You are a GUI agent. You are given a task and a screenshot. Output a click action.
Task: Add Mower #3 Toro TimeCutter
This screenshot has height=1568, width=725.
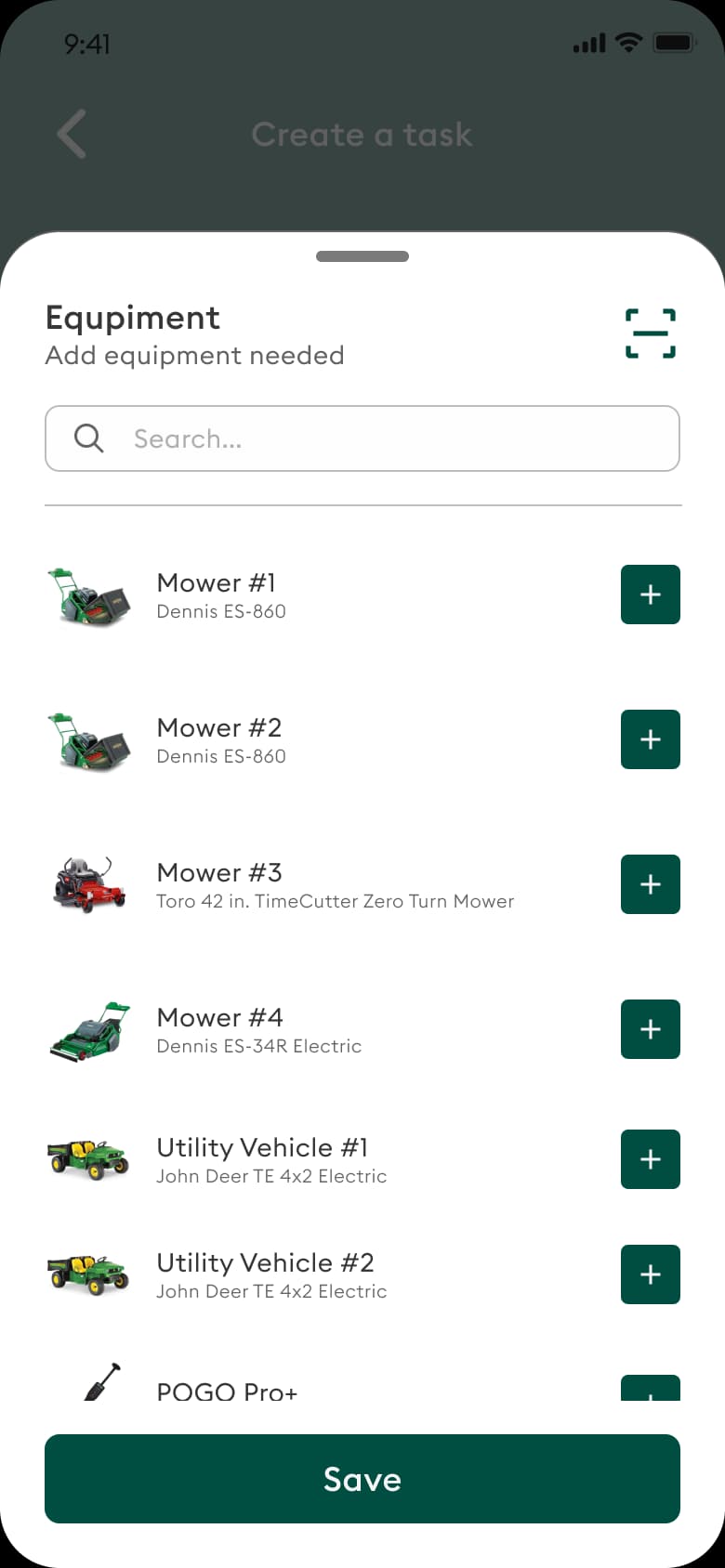[x=650, y=884]
